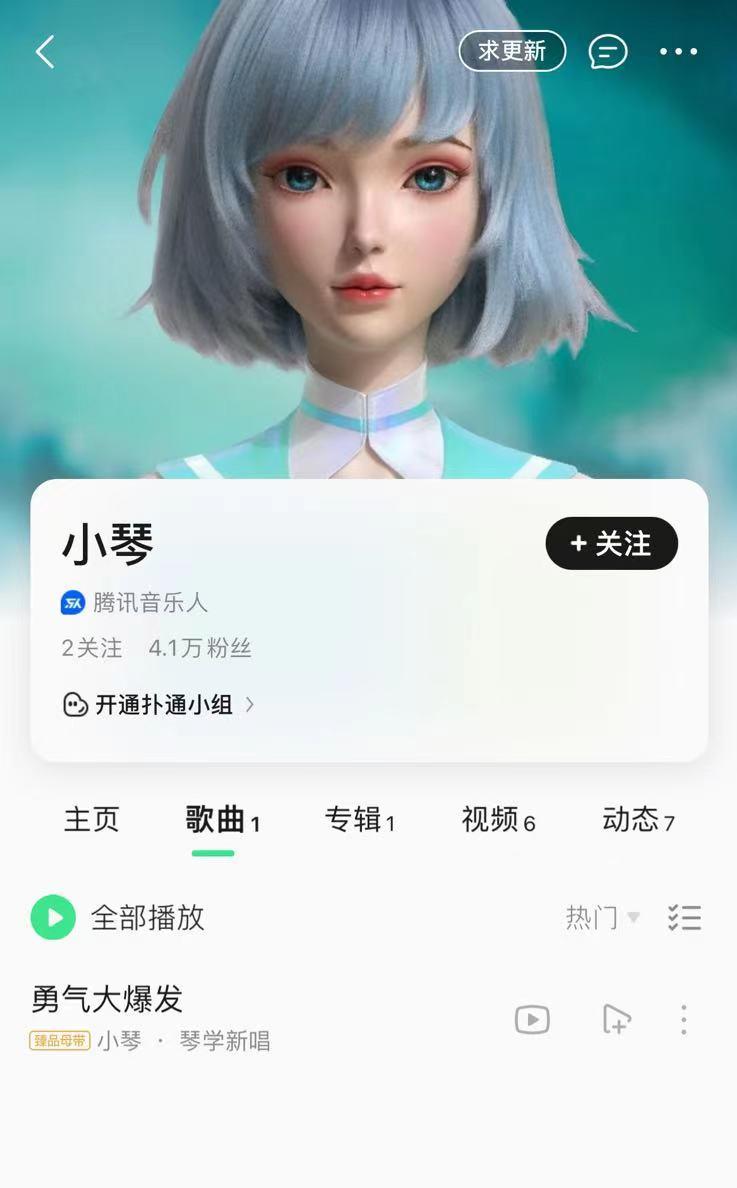Switch to the 动态 tab

coord(638,820)
